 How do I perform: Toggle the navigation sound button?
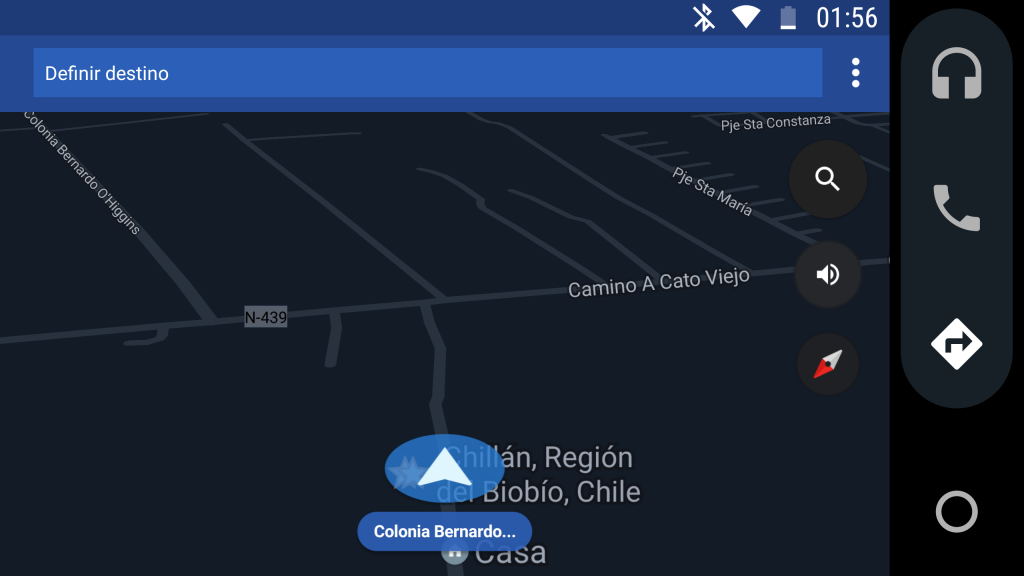827,274
